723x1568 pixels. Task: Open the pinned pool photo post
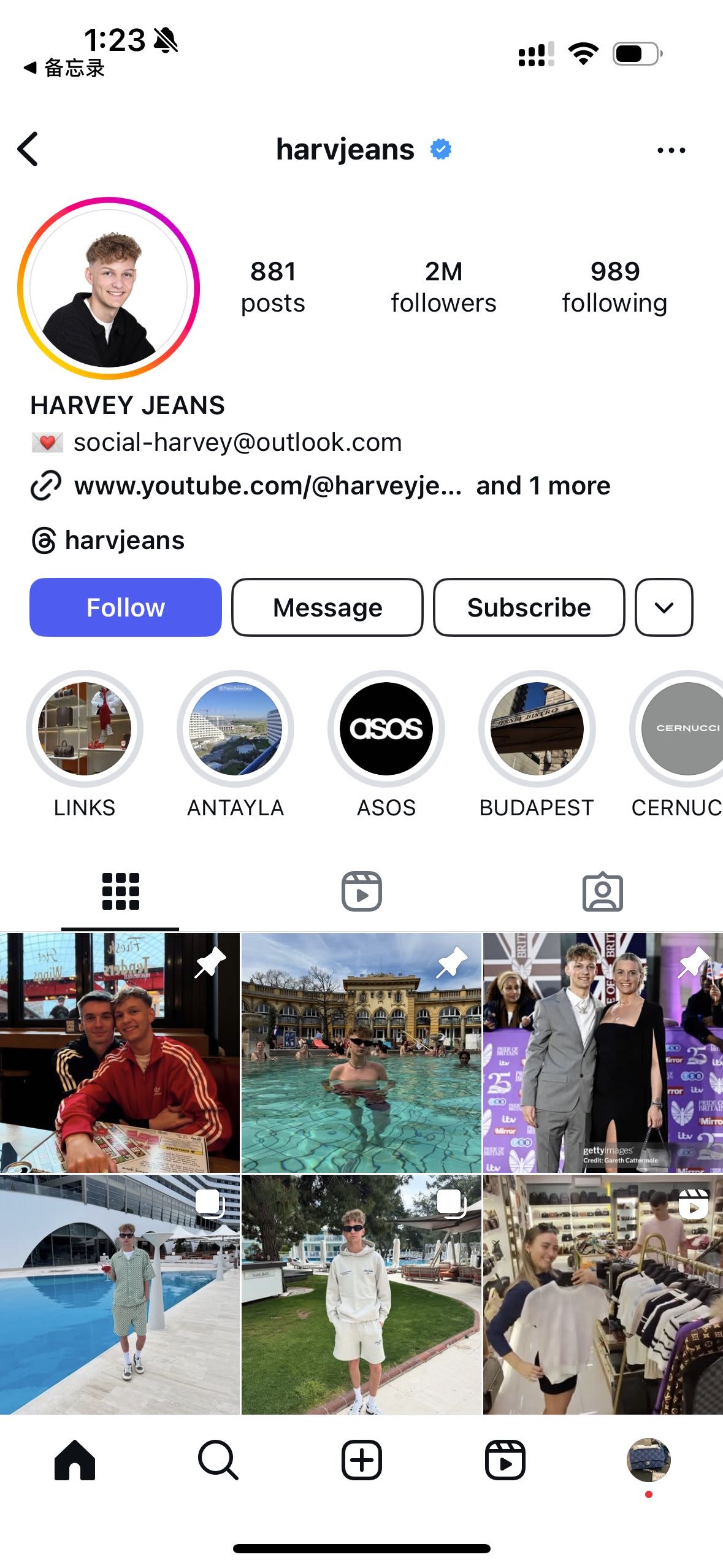[361, 1053]
